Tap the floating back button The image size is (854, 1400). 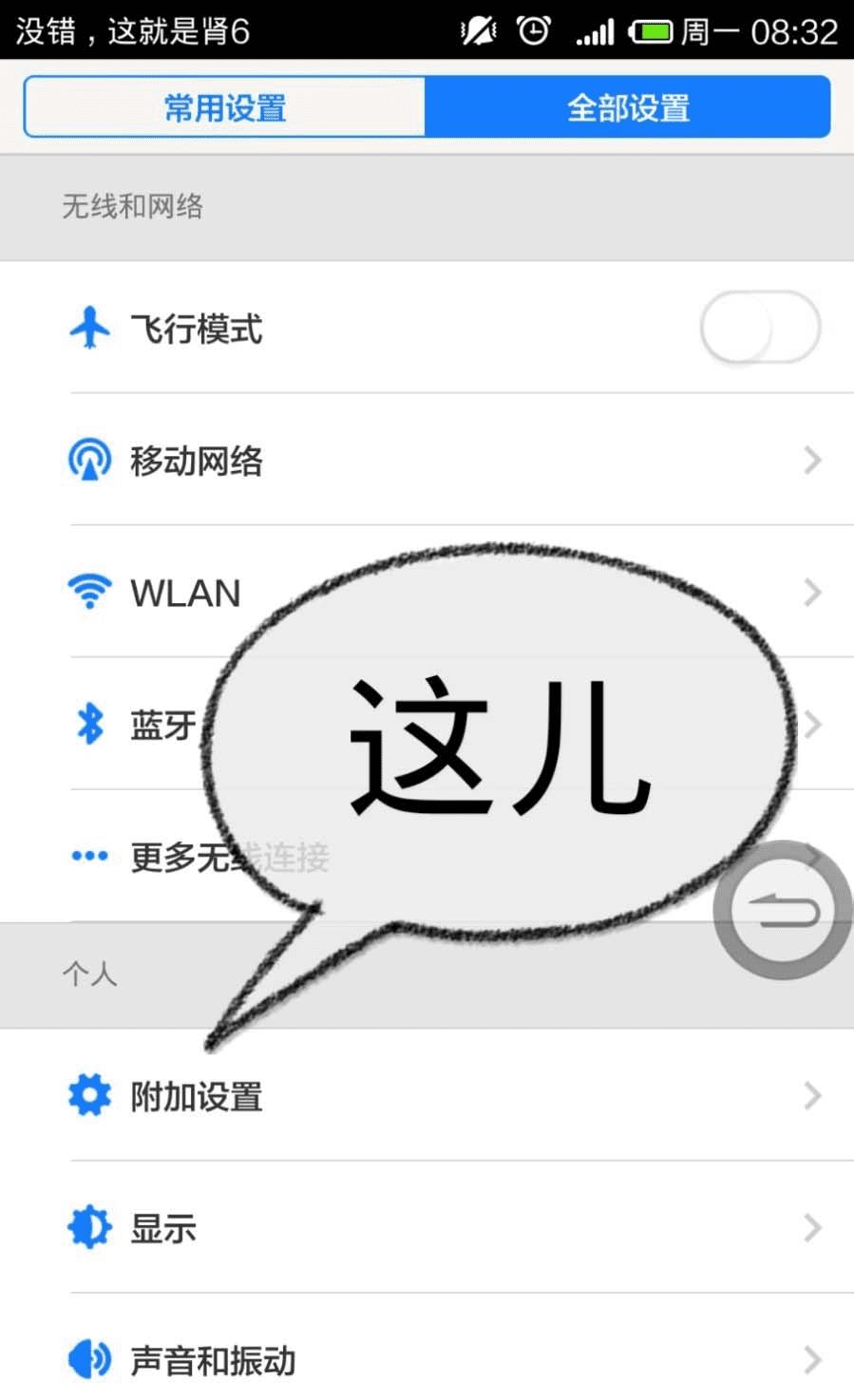coord(782,912)
